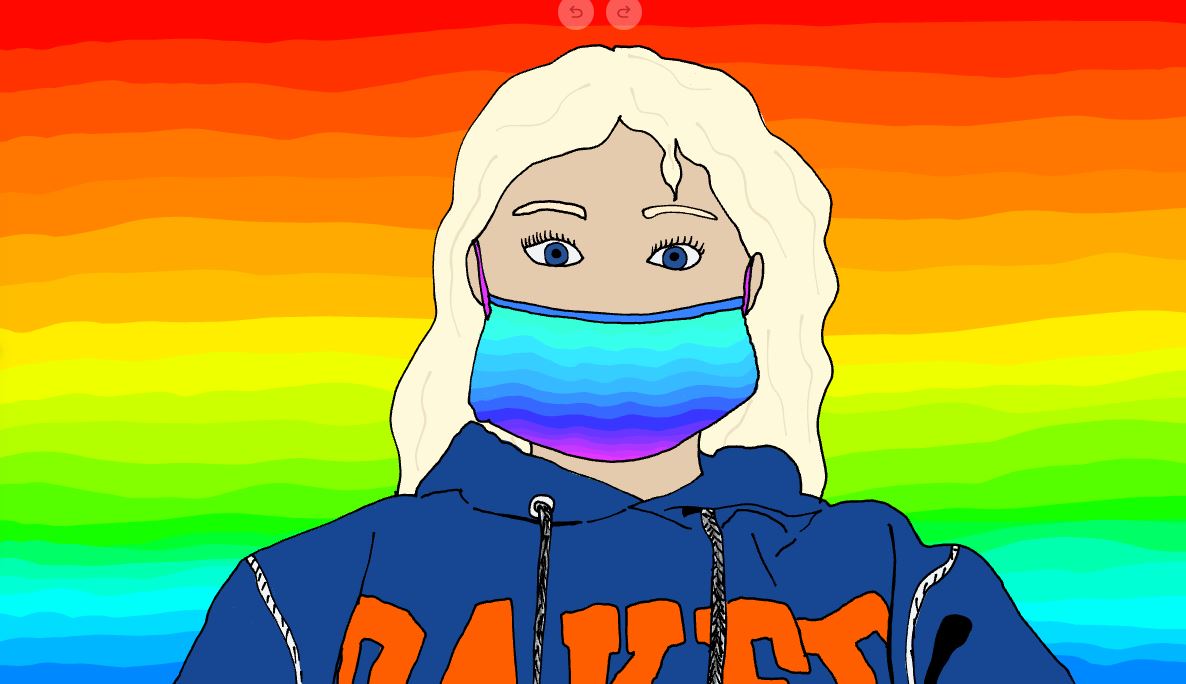Undo the last drawing stroke
Screen dimensions: 1186x684
pyautogui.click(x=576, y=12)
